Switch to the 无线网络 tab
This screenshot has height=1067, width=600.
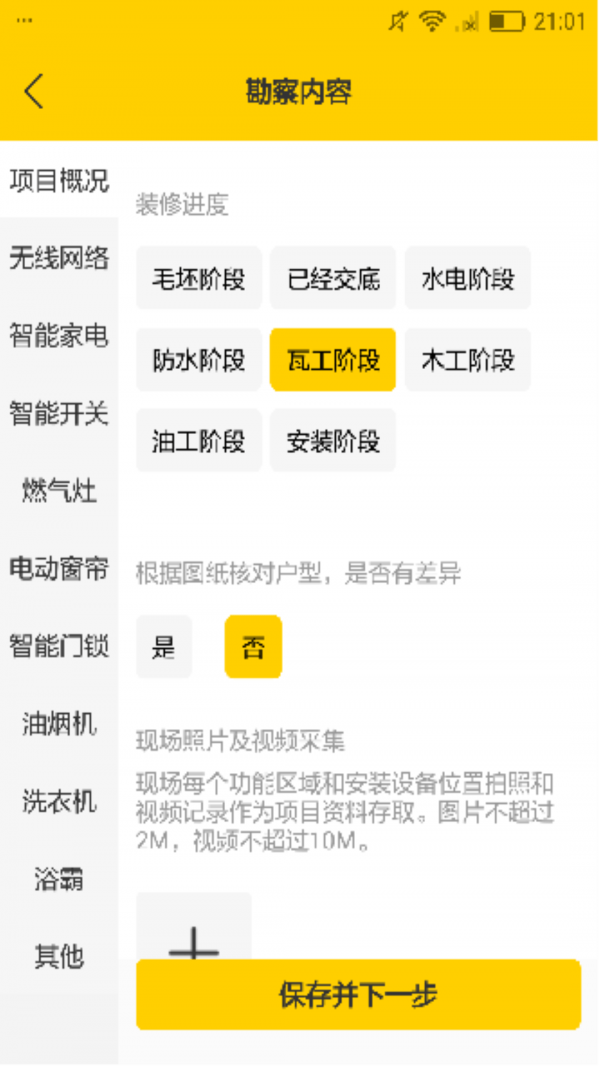click(x=59, y=258)
